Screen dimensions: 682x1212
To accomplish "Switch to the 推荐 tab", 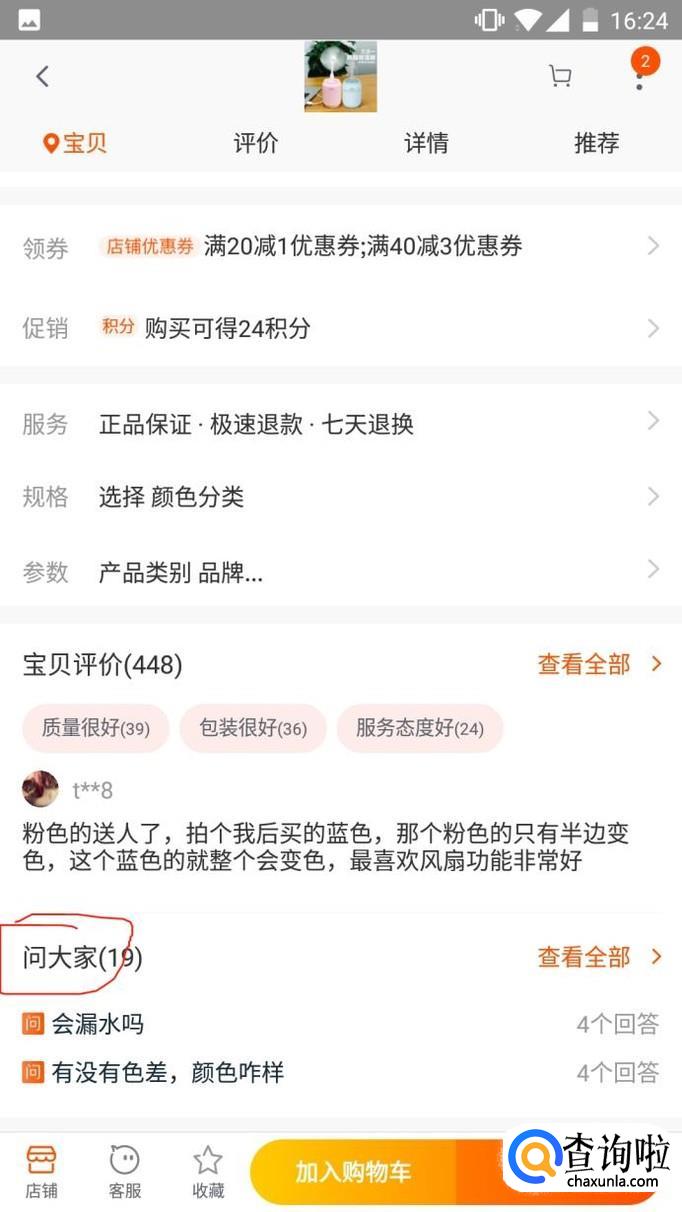I will pyautogui.click(x=596, y=143).
